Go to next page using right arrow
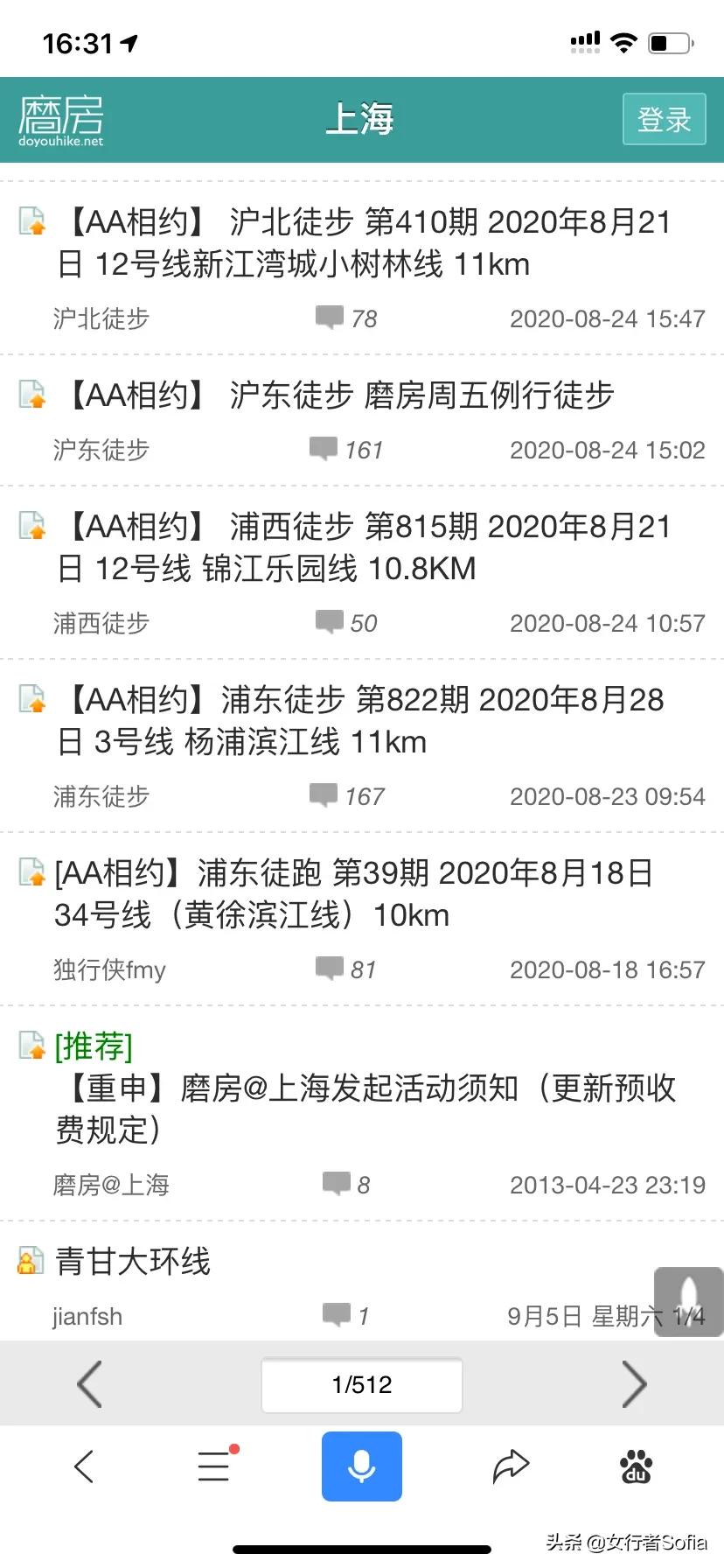 point(636,1384)
